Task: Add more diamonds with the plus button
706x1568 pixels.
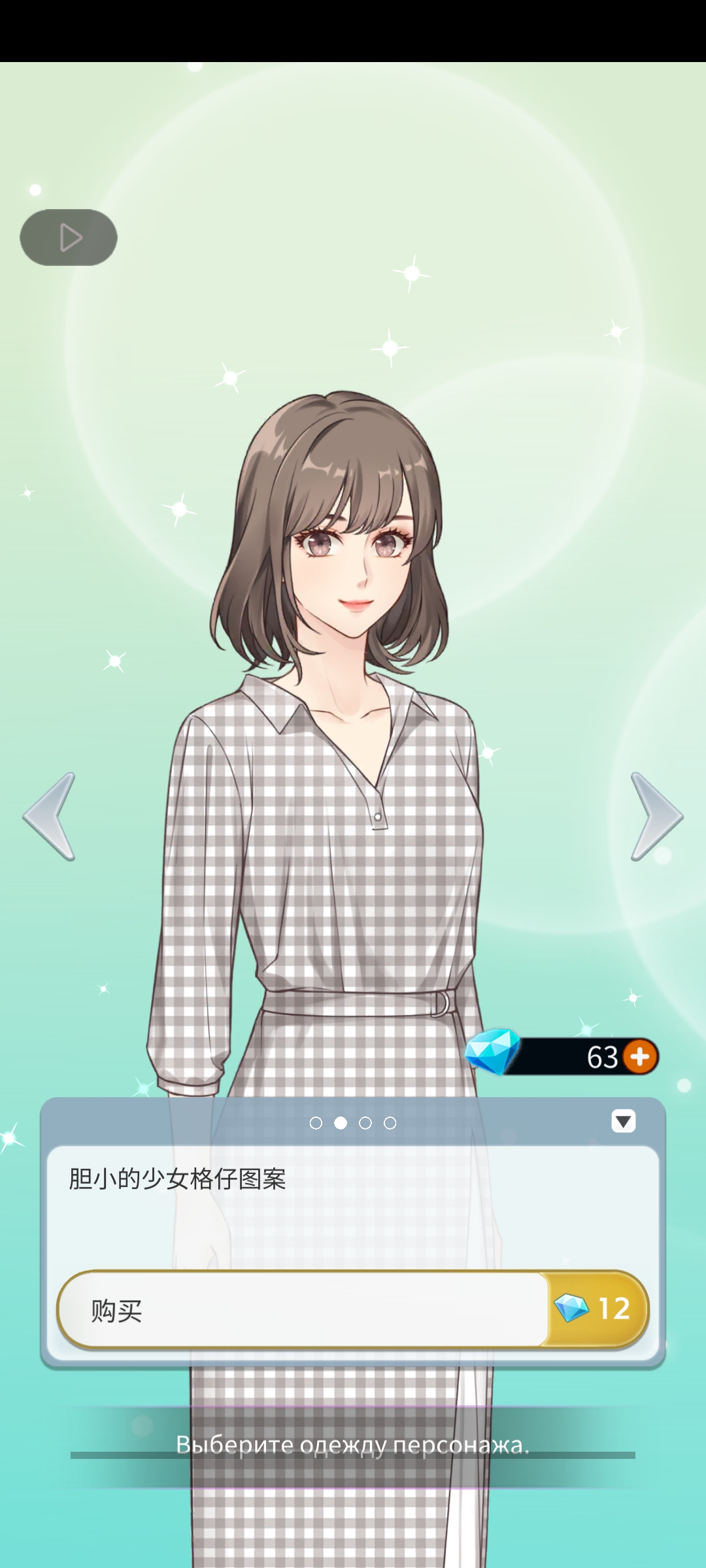Action: tap(640, 1056)
